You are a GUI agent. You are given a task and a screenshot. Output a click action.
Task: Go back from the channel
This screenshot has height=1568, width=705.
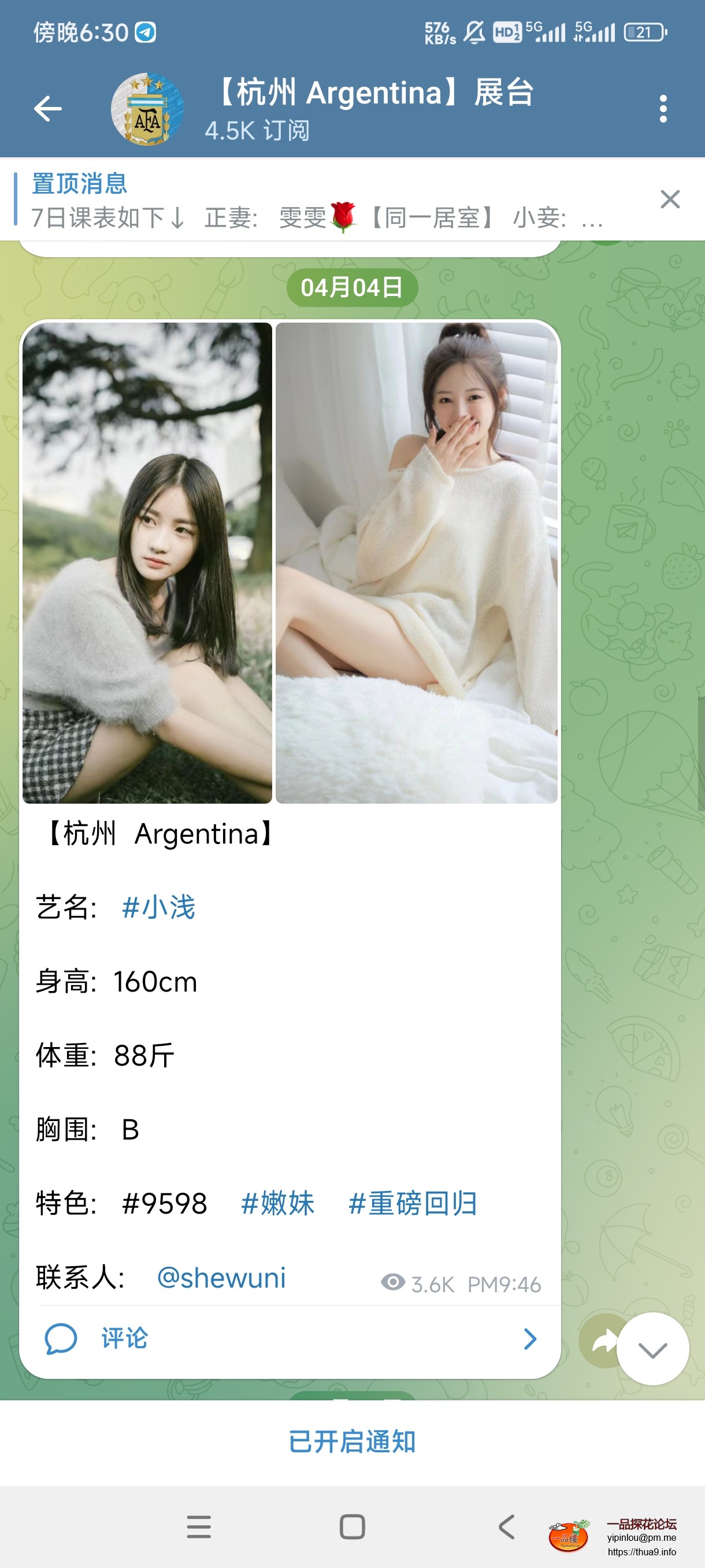point(47,109)
